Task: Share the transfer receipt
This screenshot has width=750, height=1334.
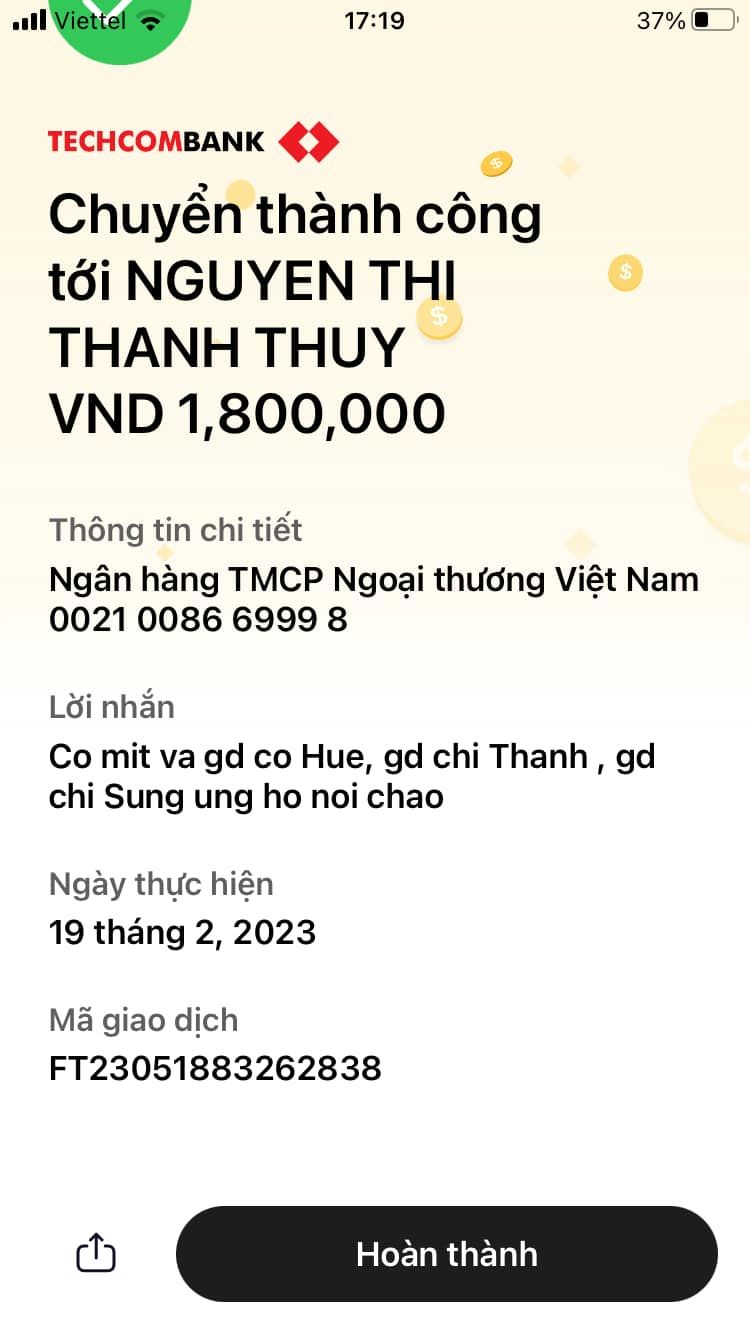Action: coord(96,1253)
